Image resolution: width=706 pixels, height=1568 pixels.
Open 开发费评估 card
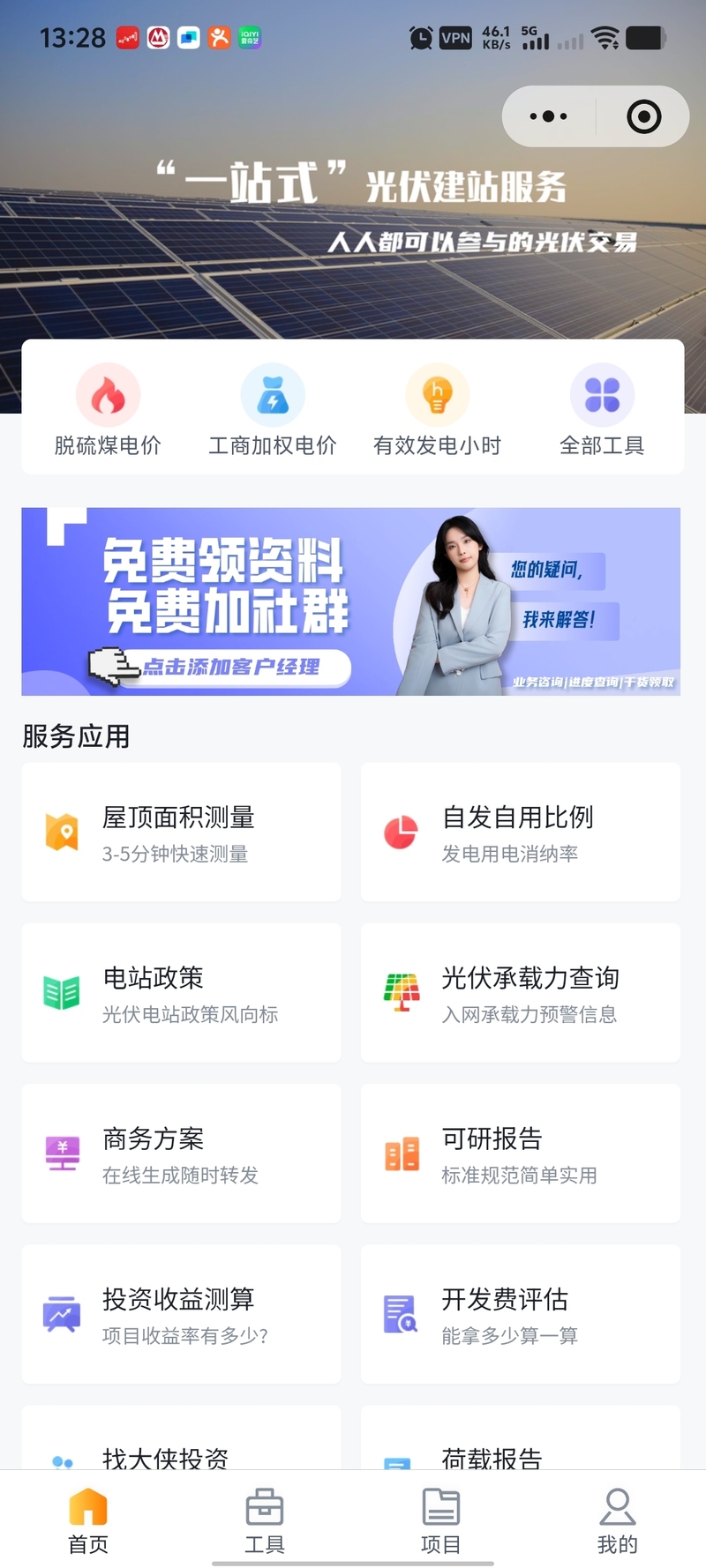[x=521, y=1314]
